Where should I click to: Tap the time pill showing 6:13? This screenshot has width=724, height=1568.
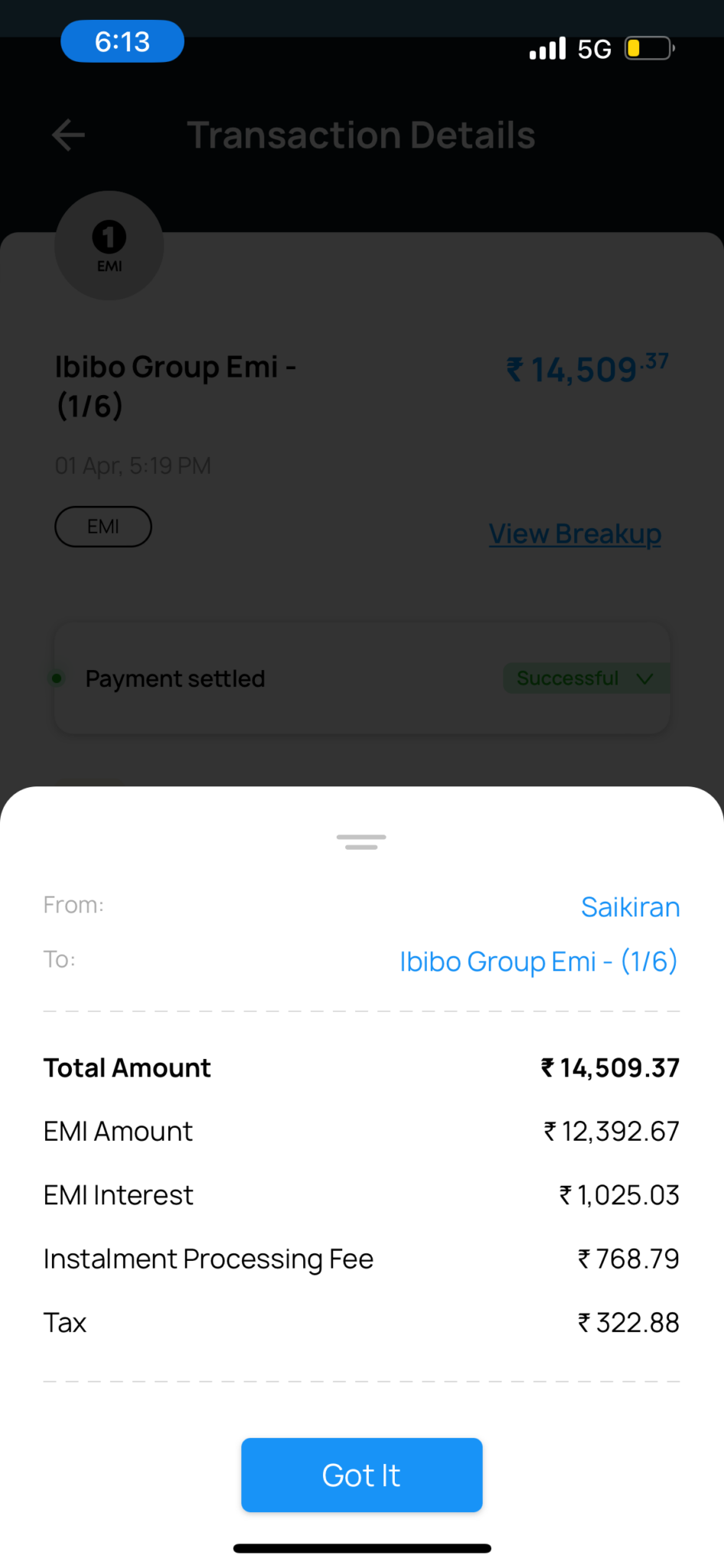[122, 41]
